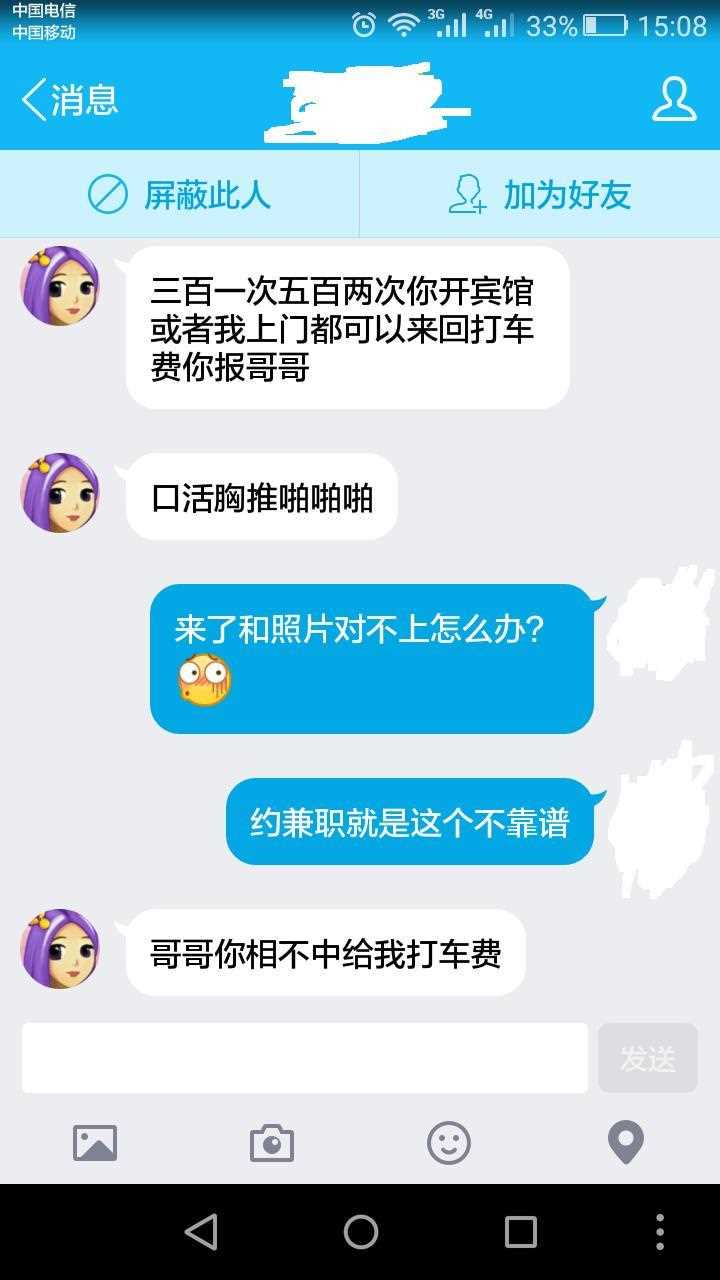
Task: Open the picture gallery icon
Action: (x=95, y=1142)
